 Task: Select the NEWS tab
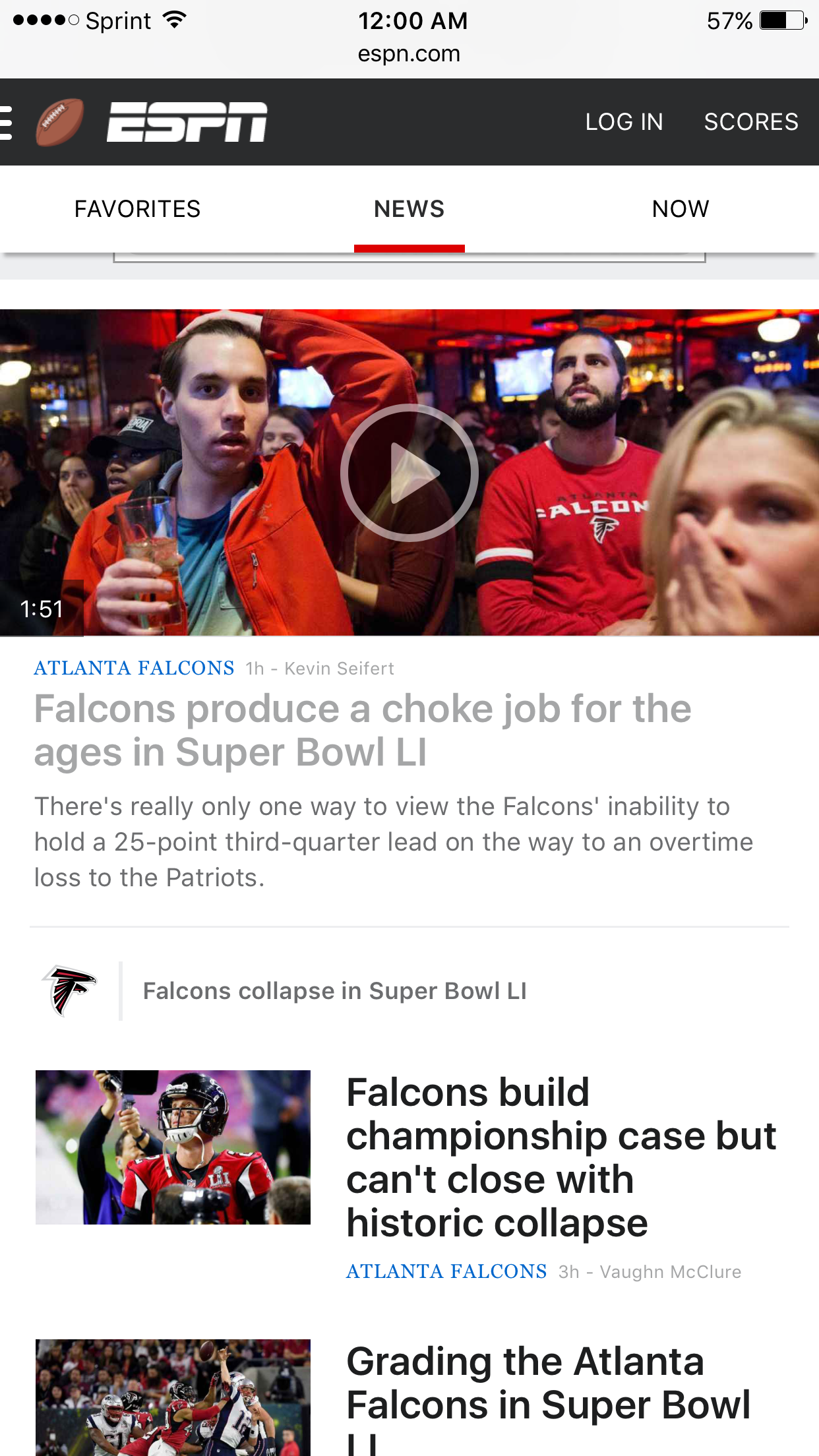(409, 209)
